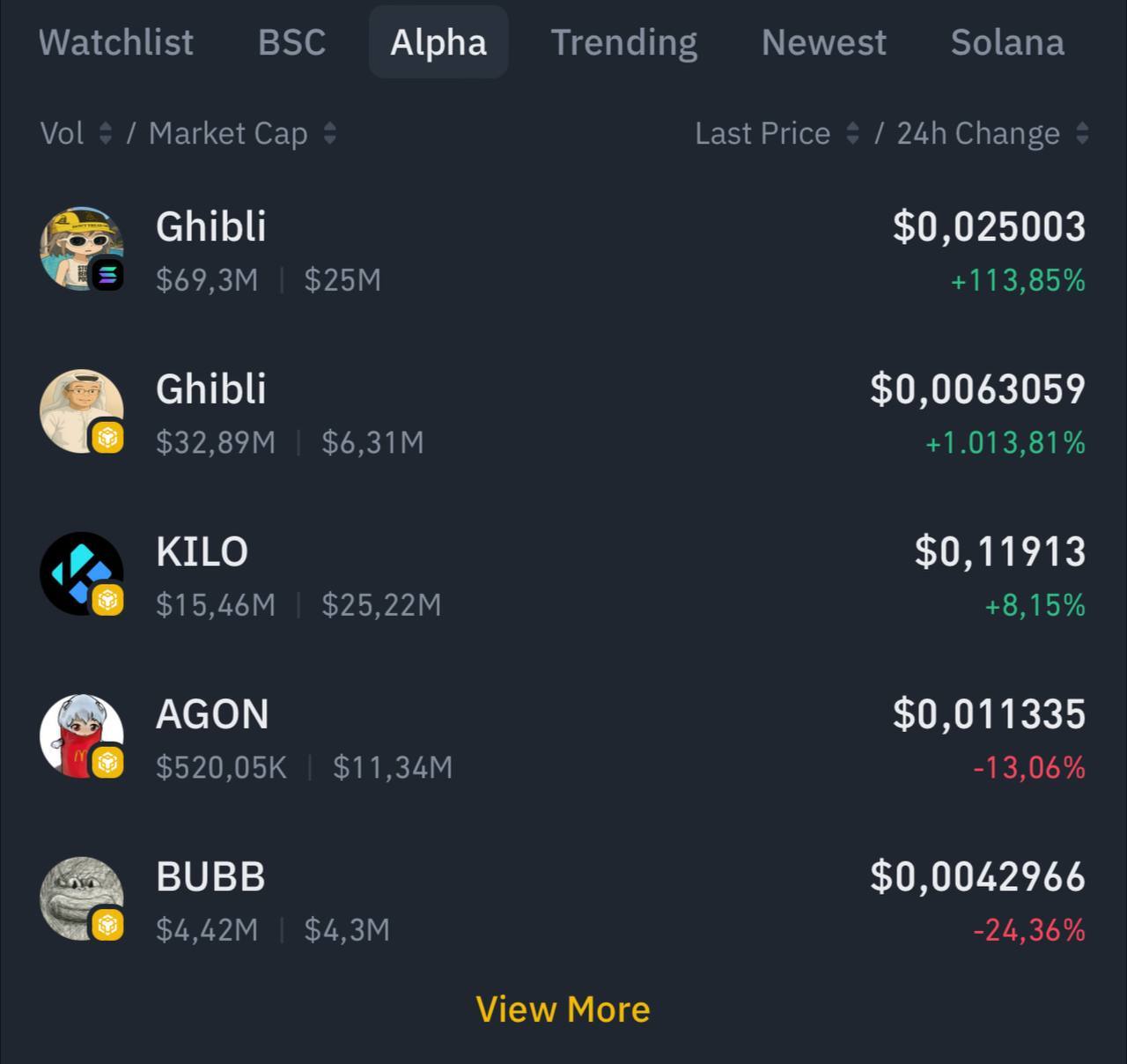Open the BUBB token row
Image resolution: width=1127 pixels, height=1064 pixels.
point(563,901)
